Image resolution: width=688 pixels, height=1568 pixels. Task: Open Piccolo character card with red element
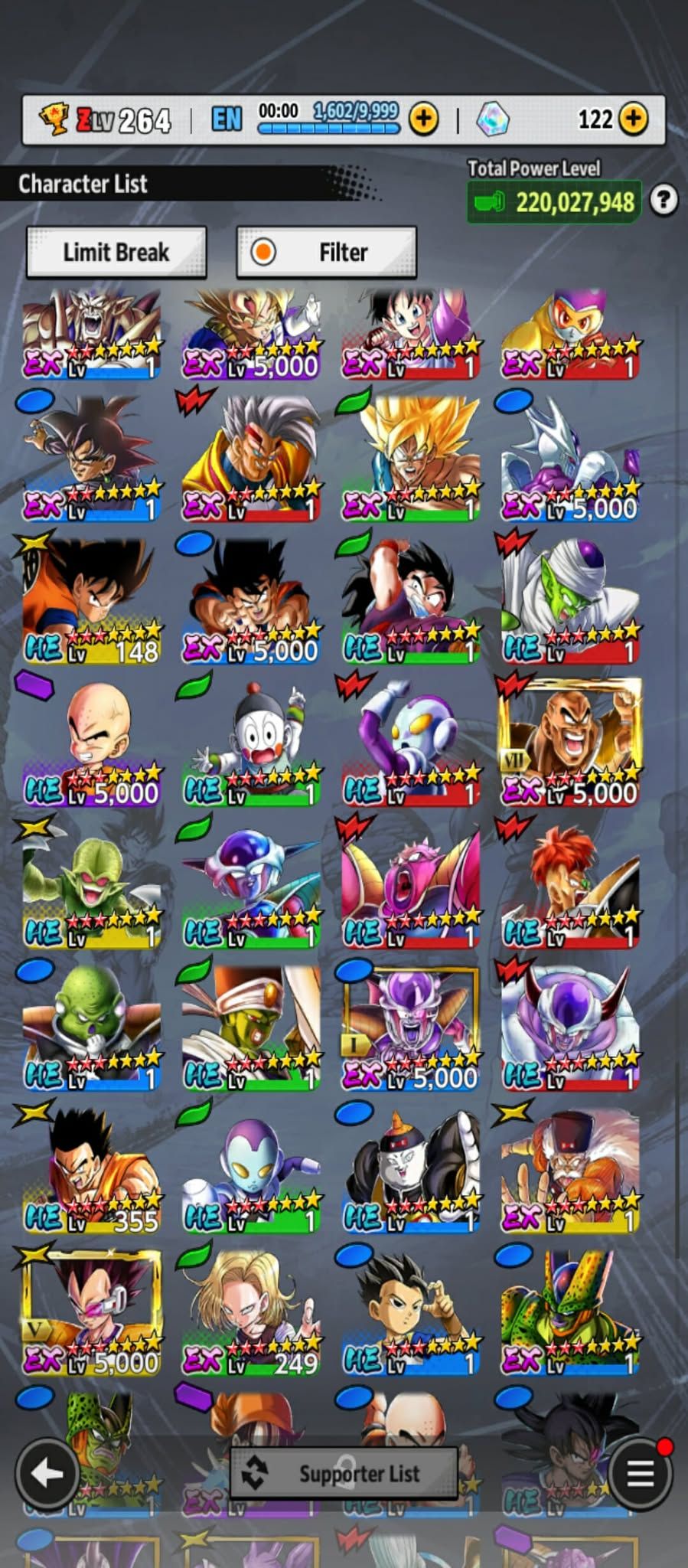569,601
